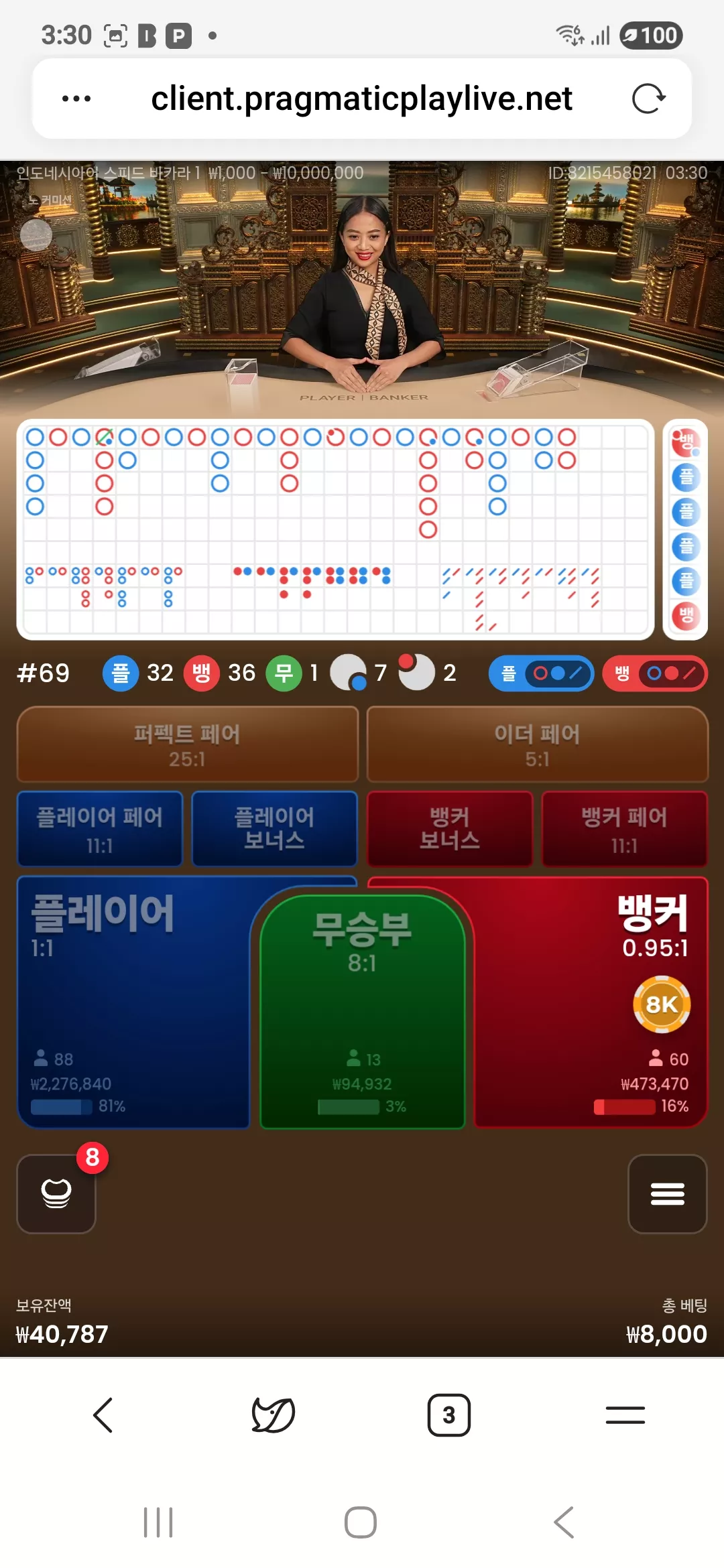Open the game hamburger menu
This screenshot has width=724, height=1568.
click(x=668, y=1193)
